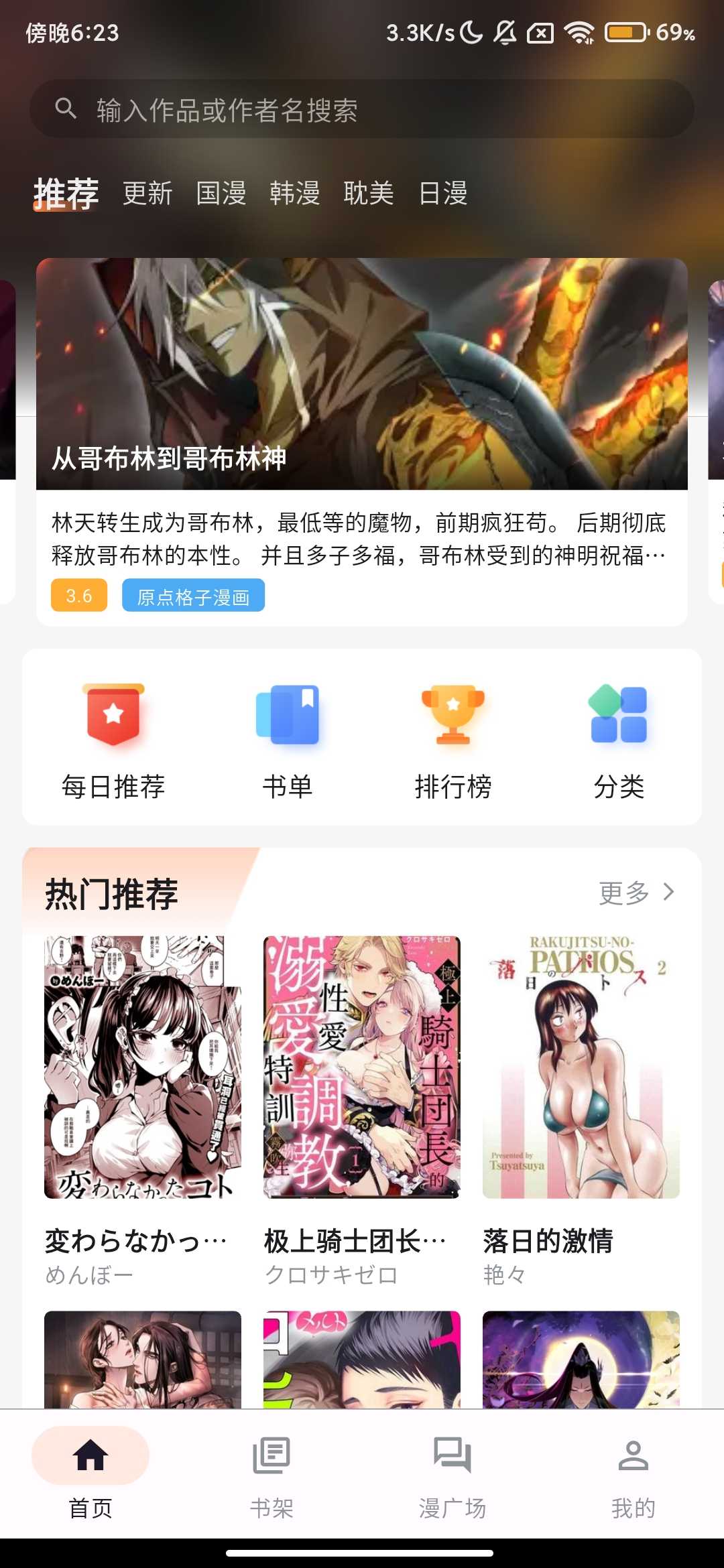Screen dimensions: 724x1568
Task: Switch to the 更新 tab
Action: click(x=147, y=194)
